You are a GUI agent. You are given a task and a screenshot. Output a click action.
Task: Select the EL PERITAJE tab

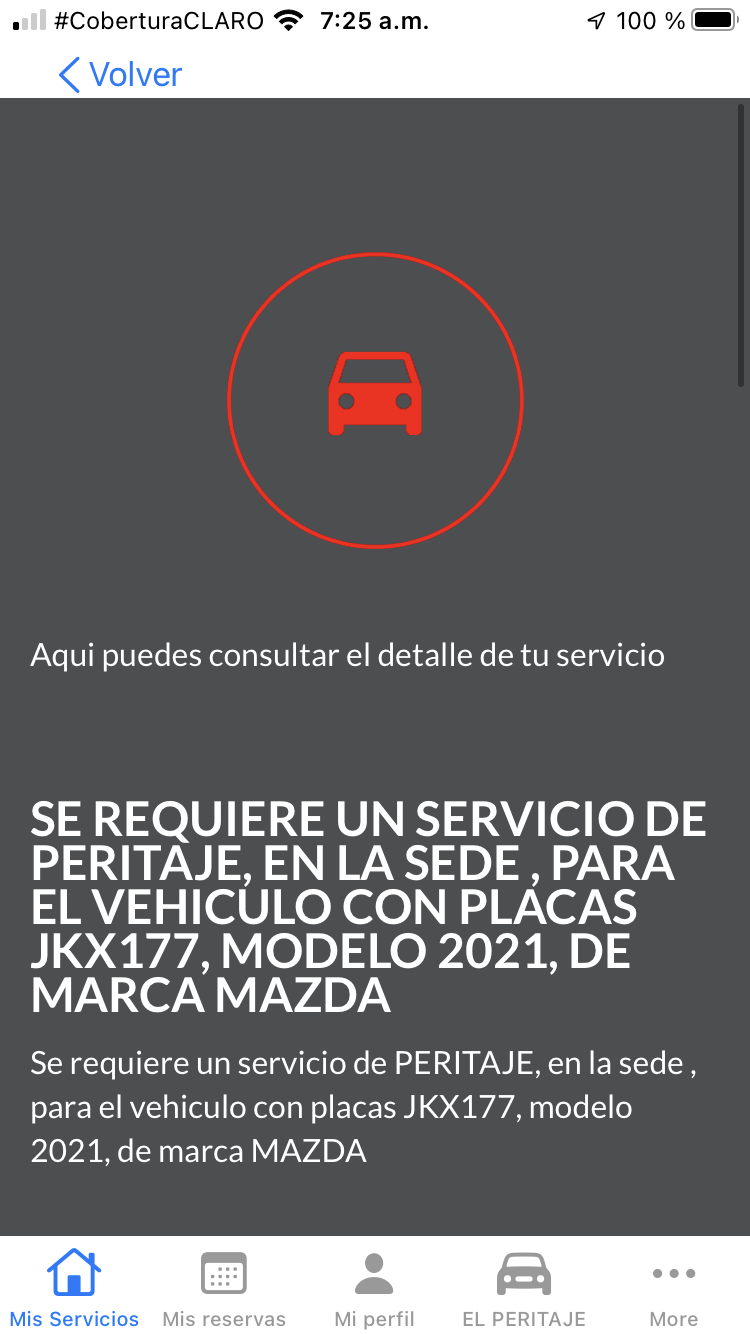[524, 1288]
